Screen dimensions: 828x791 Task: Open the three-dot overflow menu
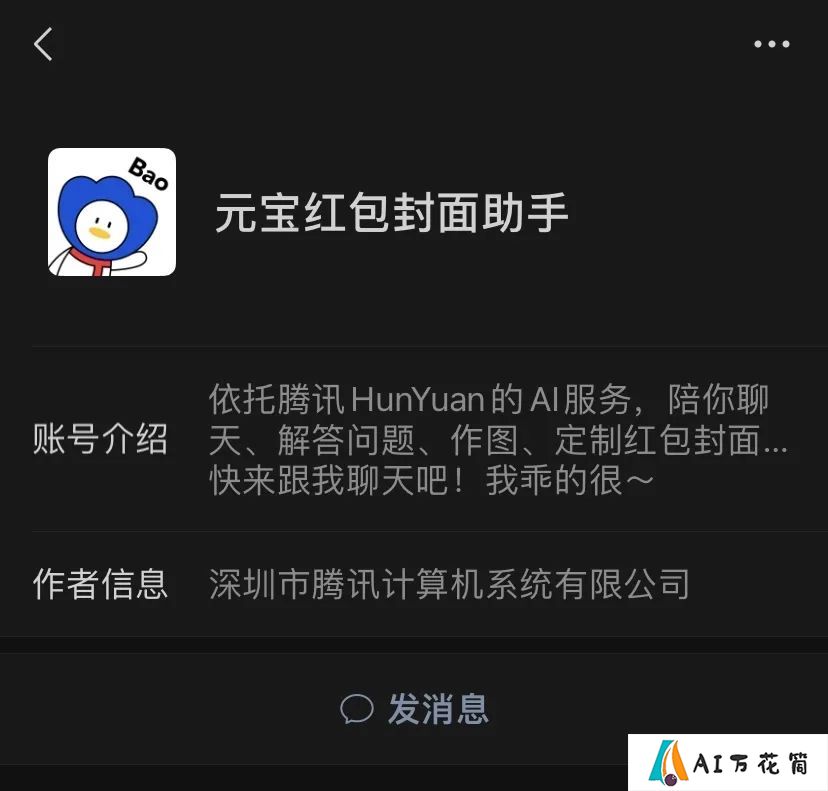point(772,44)
